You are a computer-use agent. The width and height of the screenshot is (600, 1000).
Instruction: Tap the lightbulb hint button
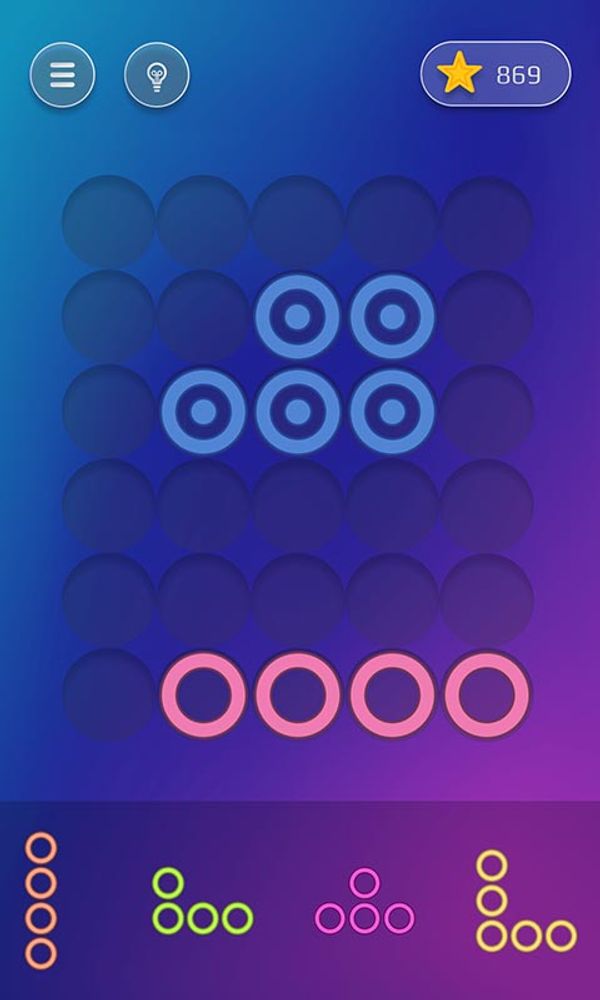click(156, 74)
